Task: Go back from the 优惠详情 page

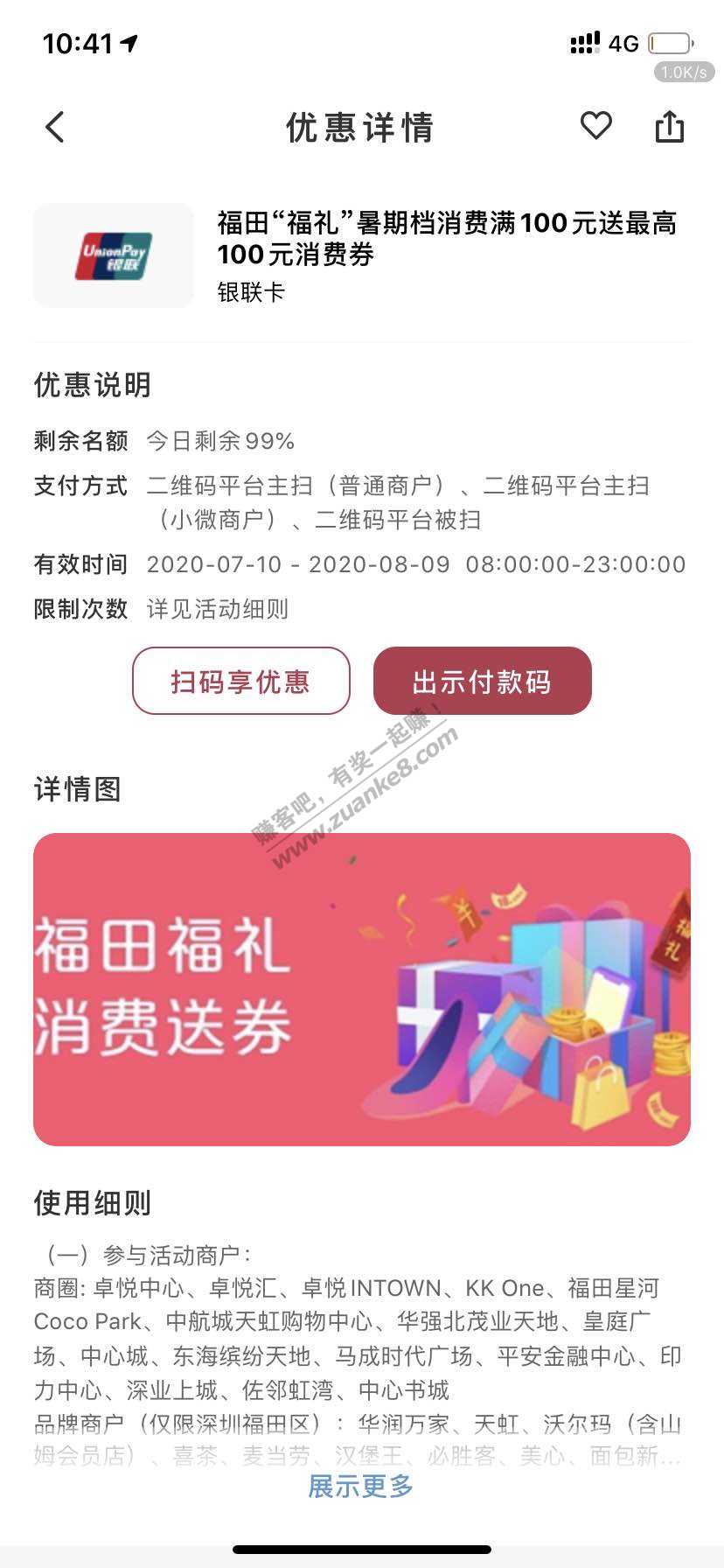Action: (55, 128)
